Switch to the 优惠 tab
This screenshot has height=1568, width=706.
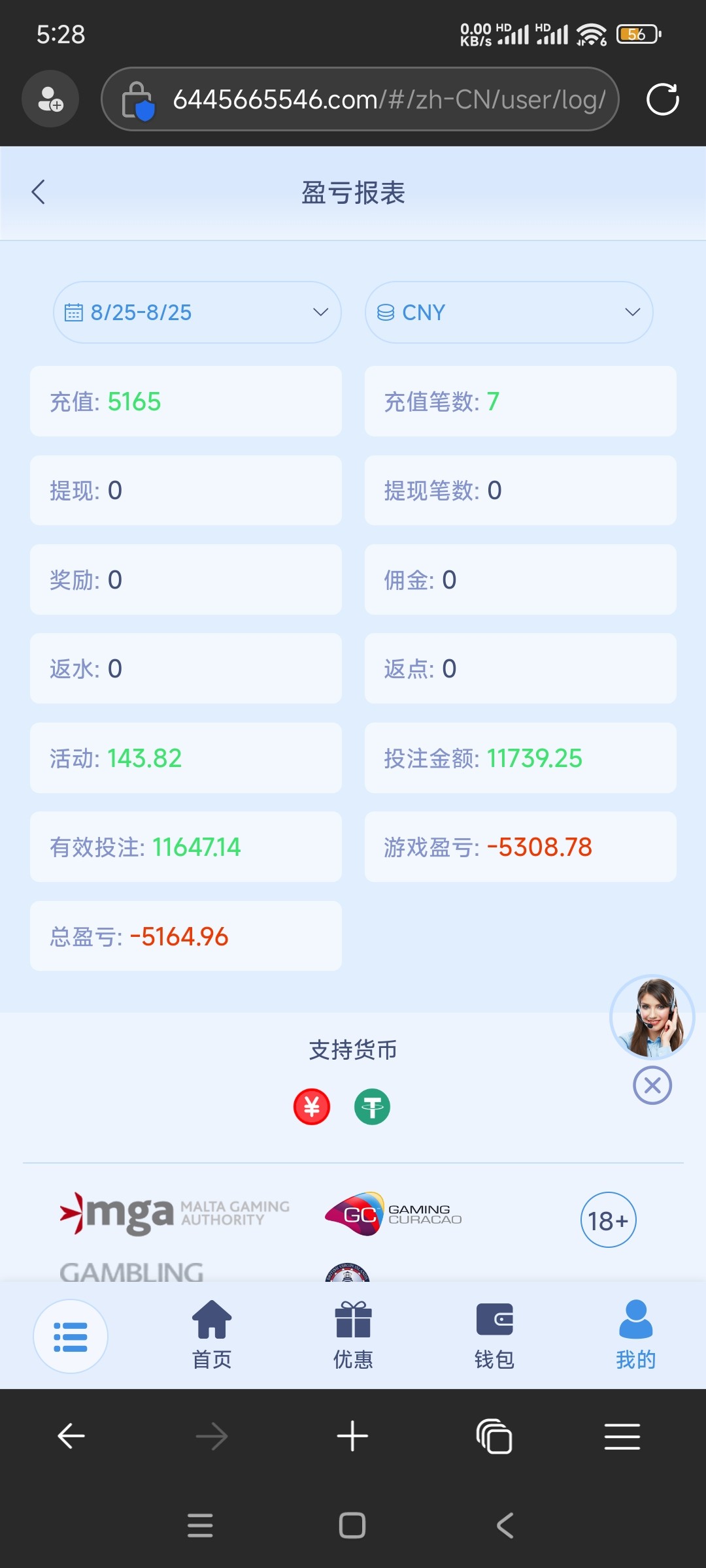click(x=353, y=1334)
